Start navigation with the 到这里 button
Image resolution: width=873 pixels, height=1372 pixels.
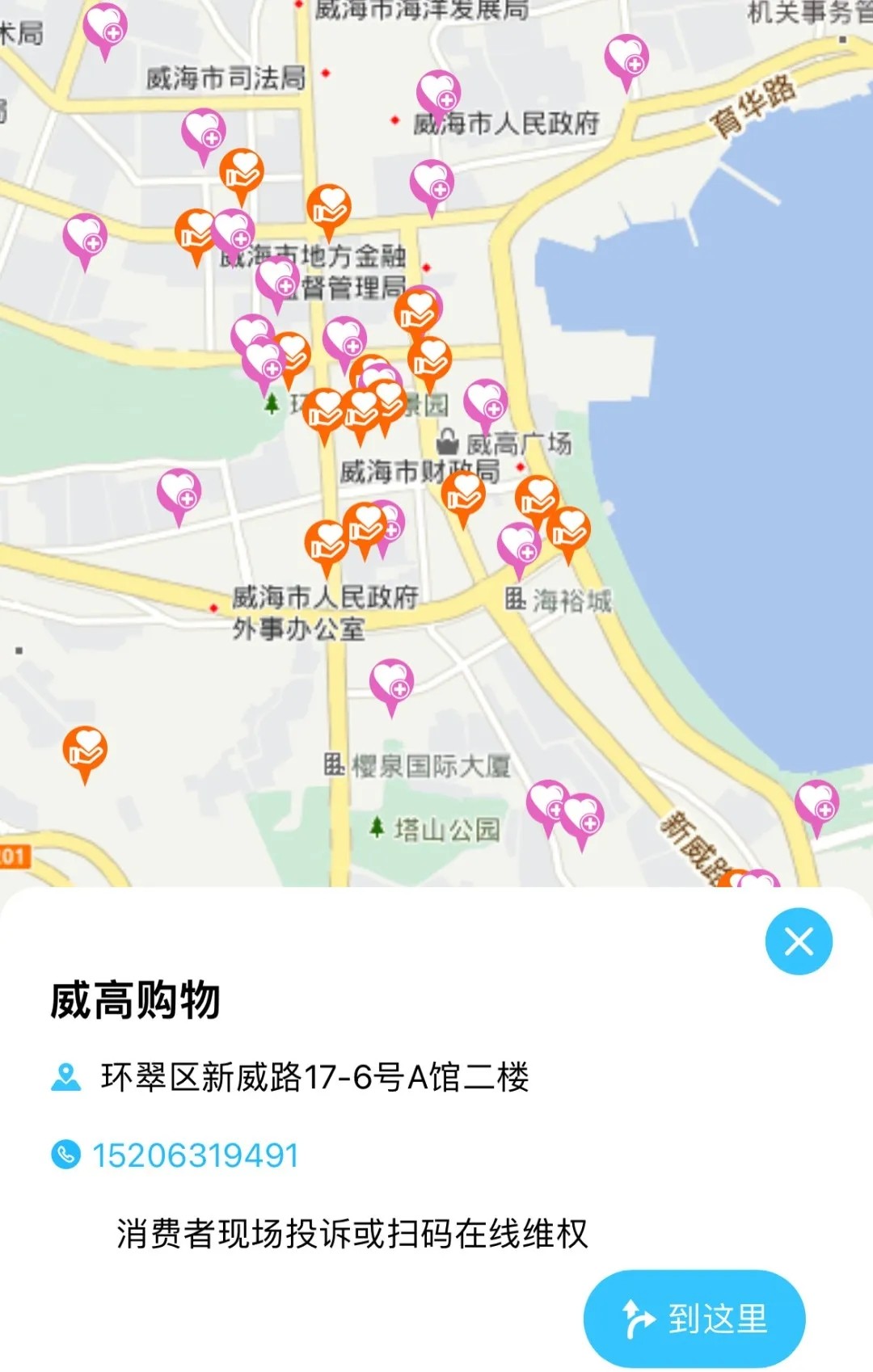(694, 1319)
